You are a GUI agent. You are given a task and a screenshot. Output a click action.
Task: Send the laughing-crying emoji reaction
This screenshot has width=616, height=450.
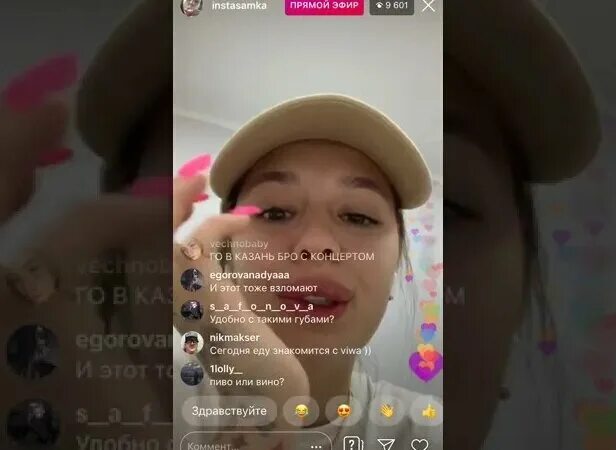(299, 411)
